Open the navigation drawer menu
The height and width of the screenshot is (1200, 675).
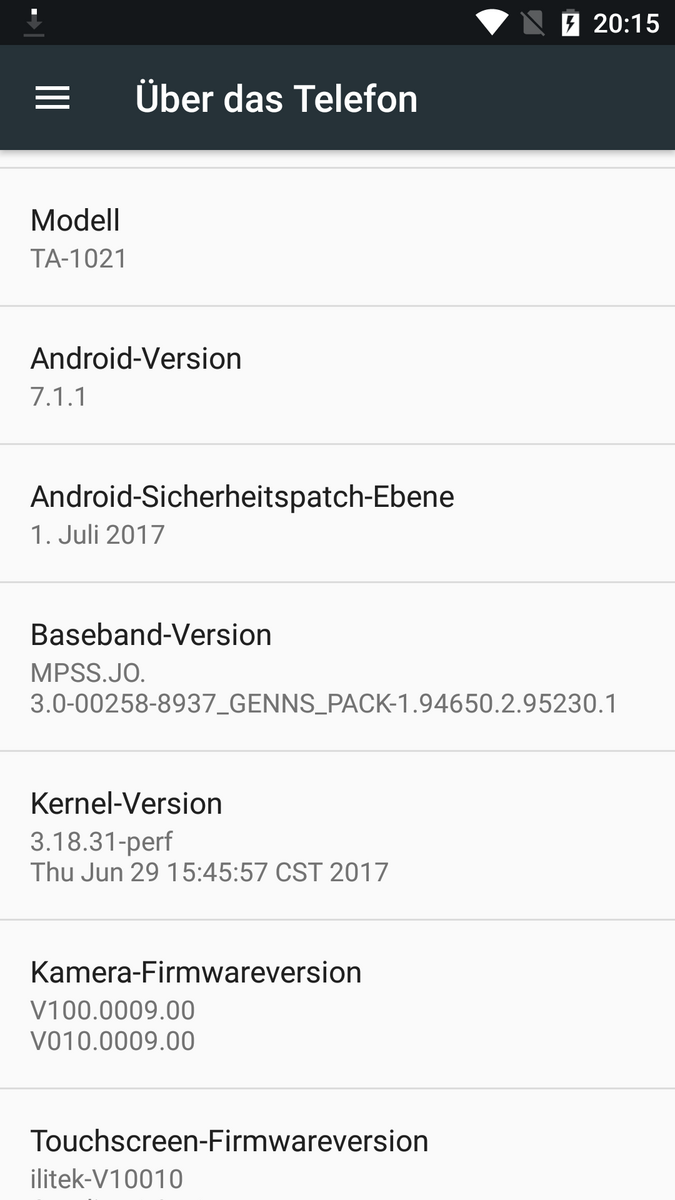point(52,98)
